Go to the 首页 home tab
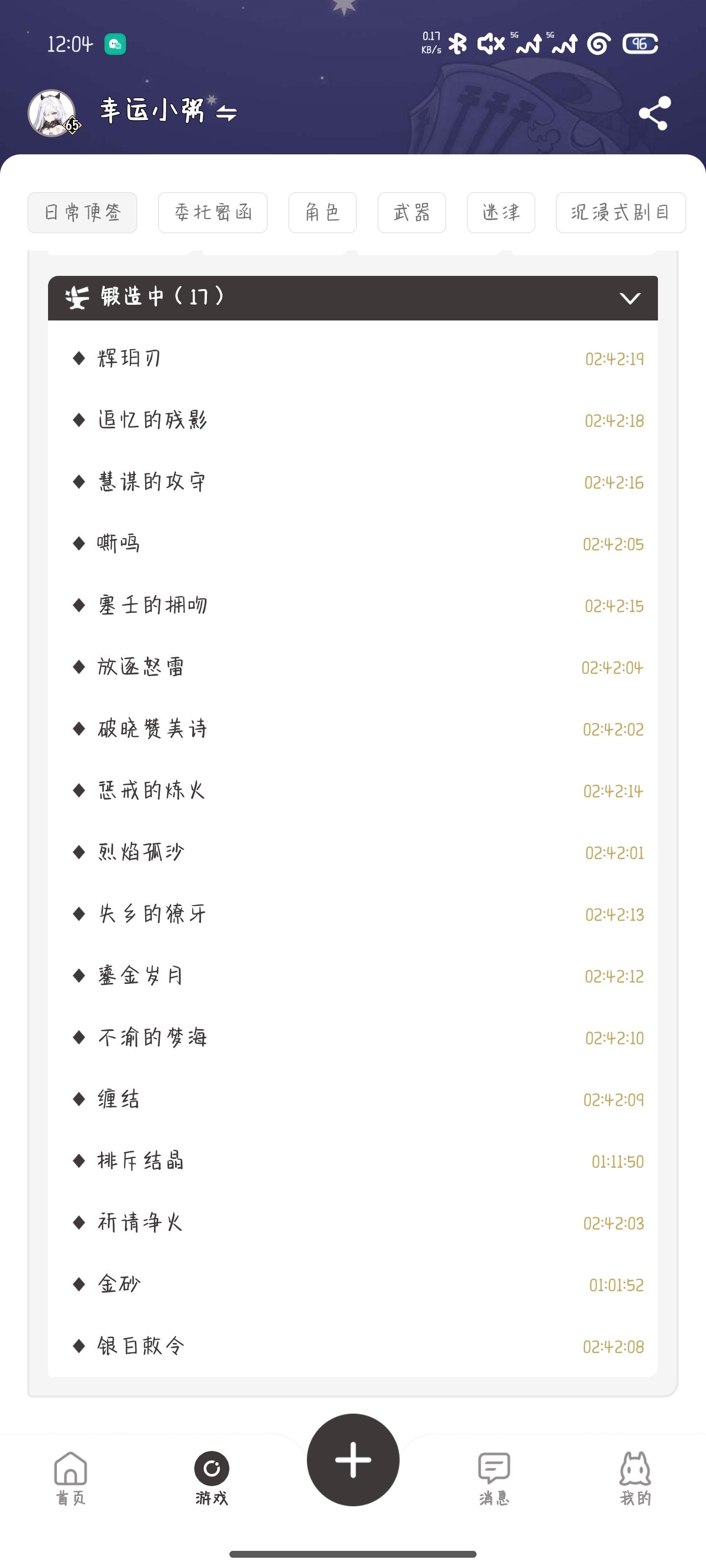This screenshot has height=1568, width=706. [71, 1478]
